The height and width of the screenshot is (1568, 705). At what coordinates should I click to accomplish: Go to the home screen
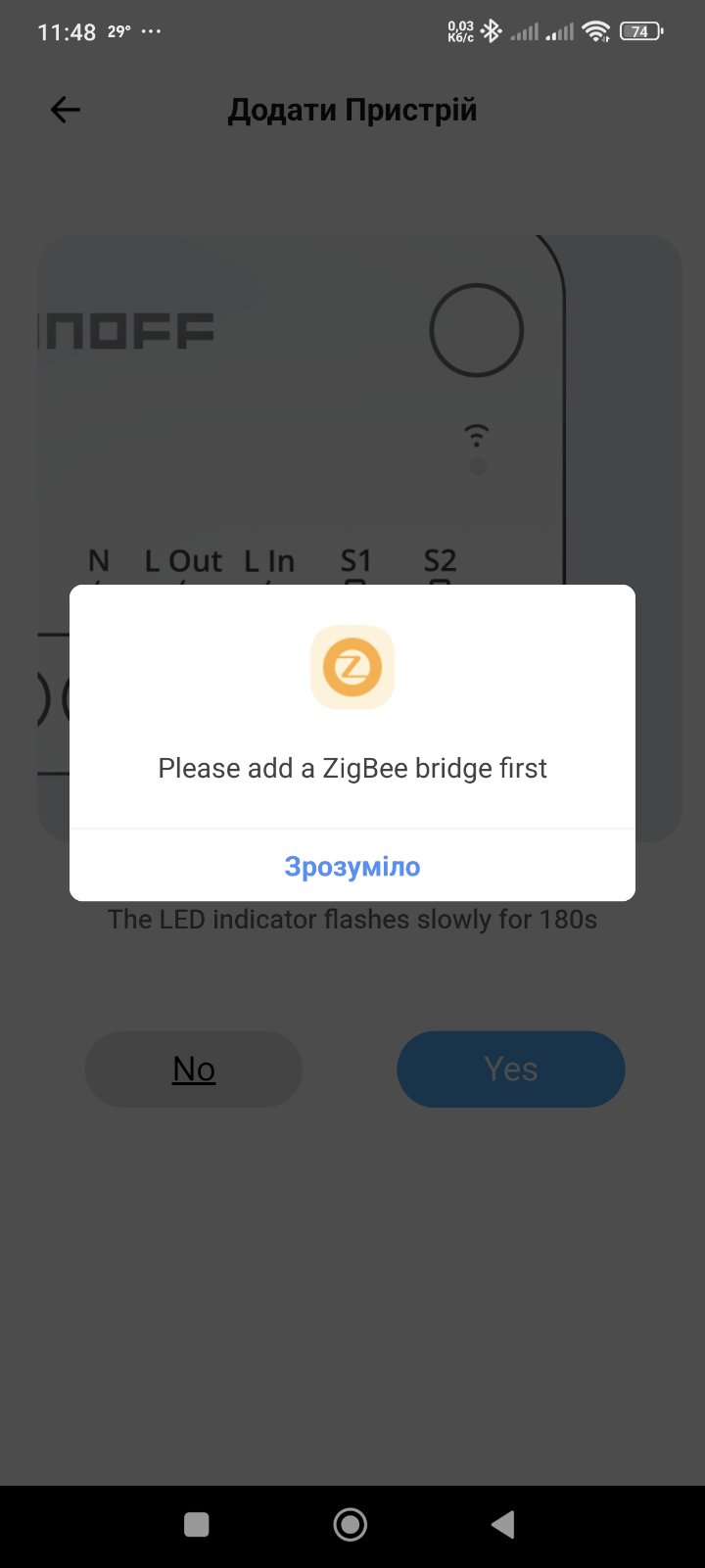pyautogui.click(x=351, y=1524)
